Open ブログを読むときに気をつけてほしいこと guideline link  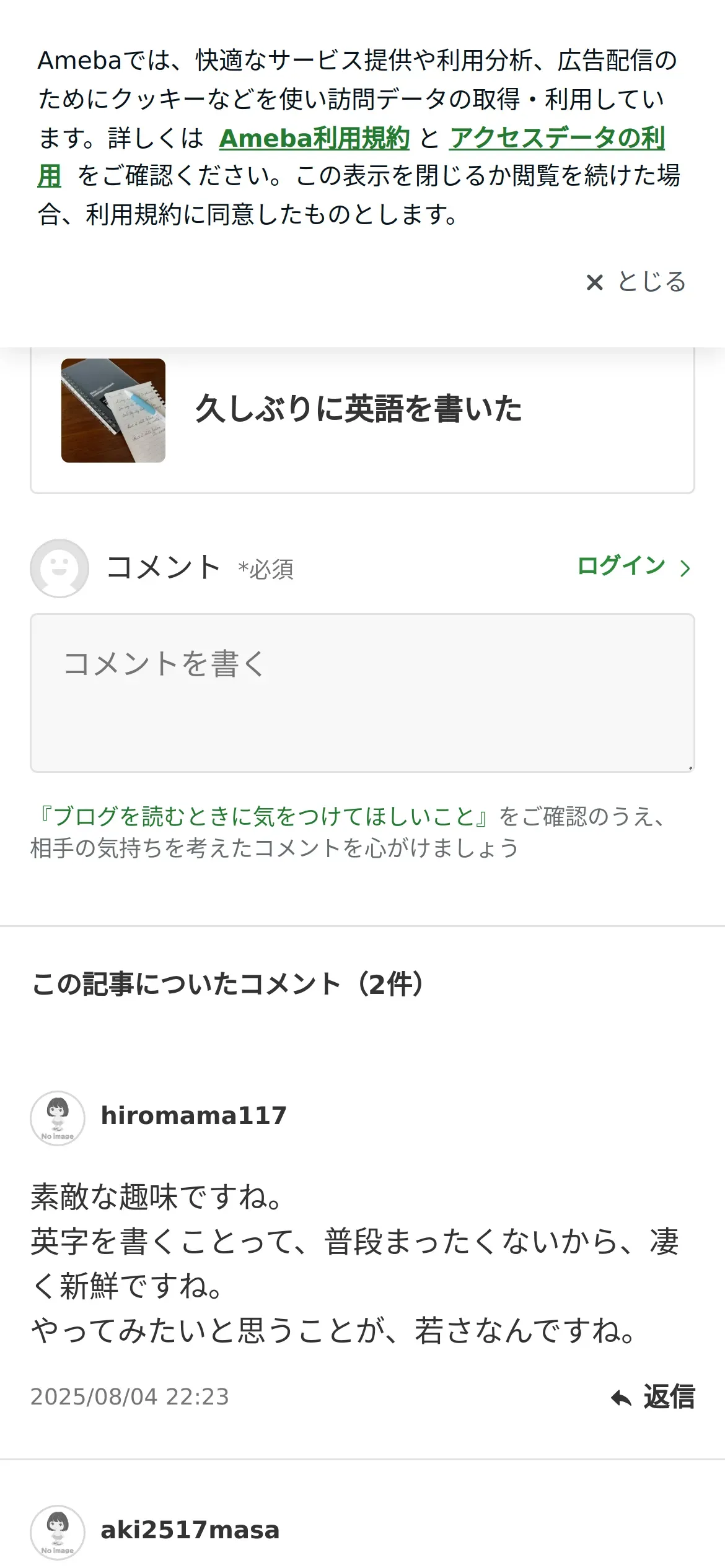pyautogui.click(x=263, y=816)
